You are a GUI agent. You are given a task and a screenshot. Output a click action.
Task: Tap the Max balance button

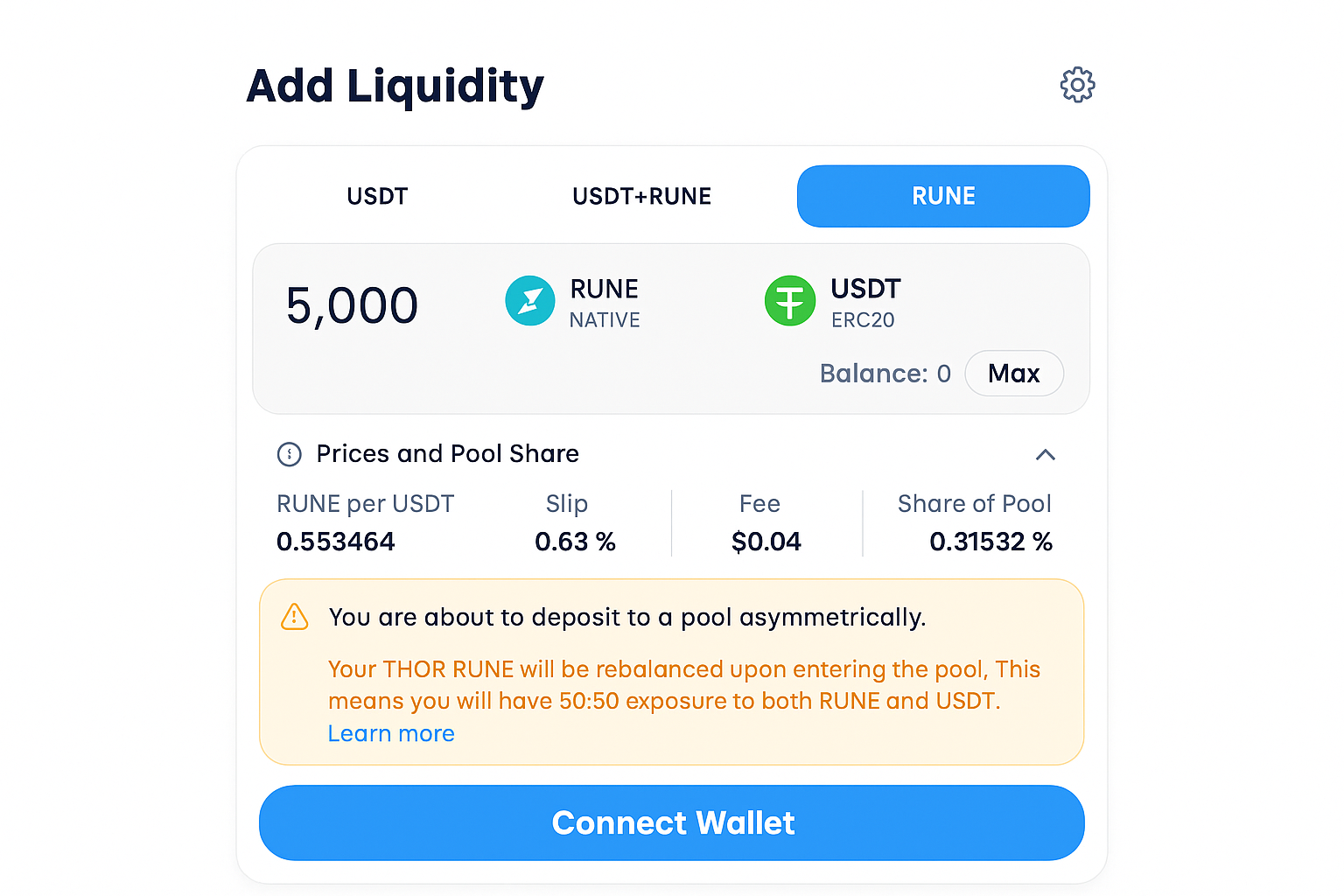tap(1013, 374)
